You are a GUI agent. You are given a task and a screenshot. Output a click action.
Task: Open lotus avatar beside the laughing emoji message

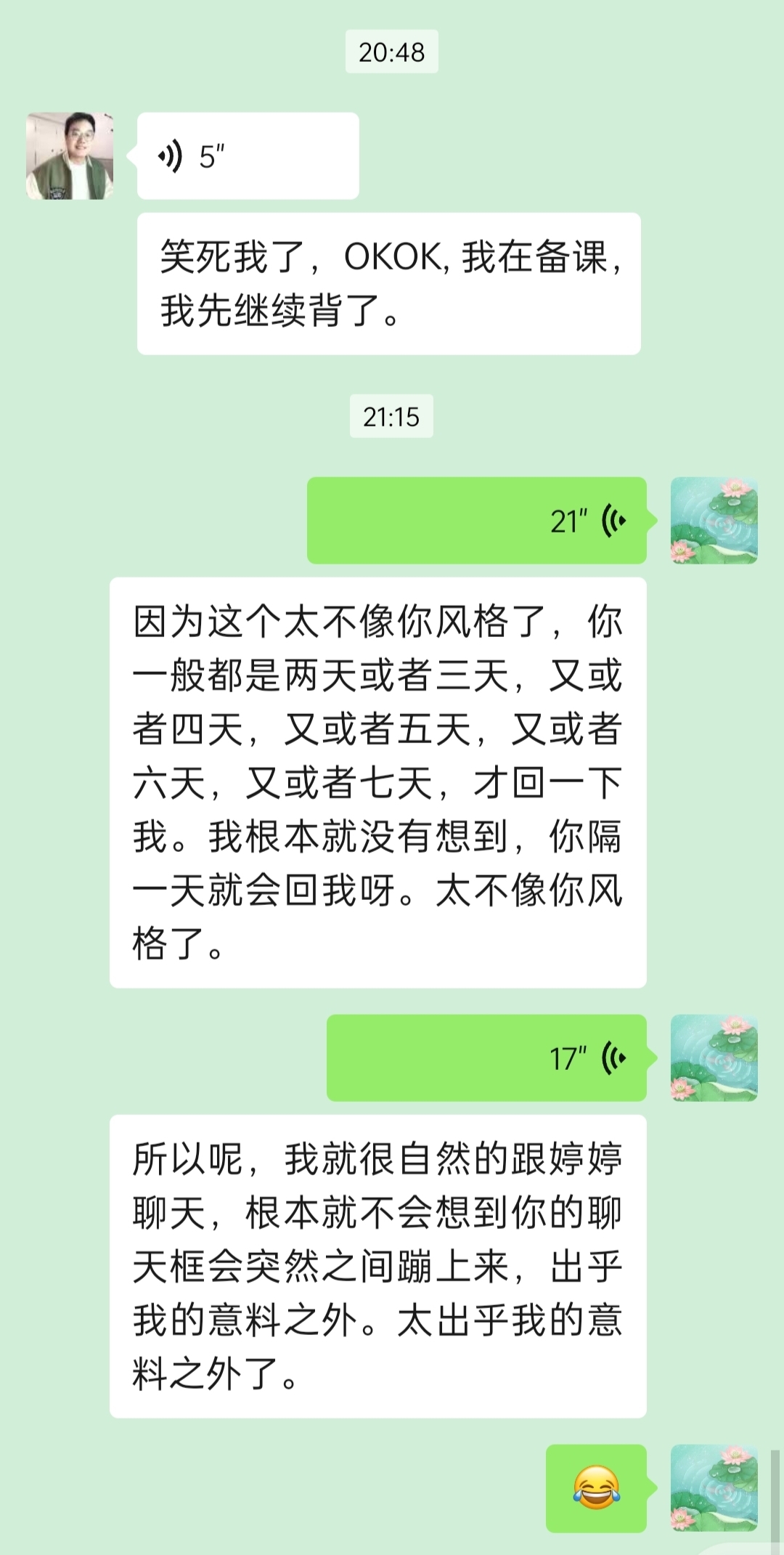tap(714, 1488)
